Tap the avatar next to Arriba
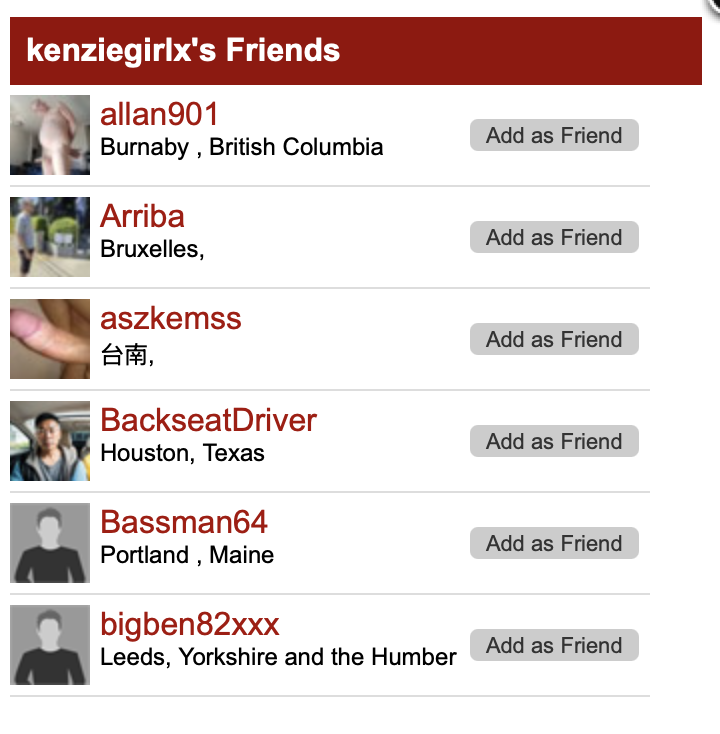Viewport: 720px width, 734px height. [50, 237]
